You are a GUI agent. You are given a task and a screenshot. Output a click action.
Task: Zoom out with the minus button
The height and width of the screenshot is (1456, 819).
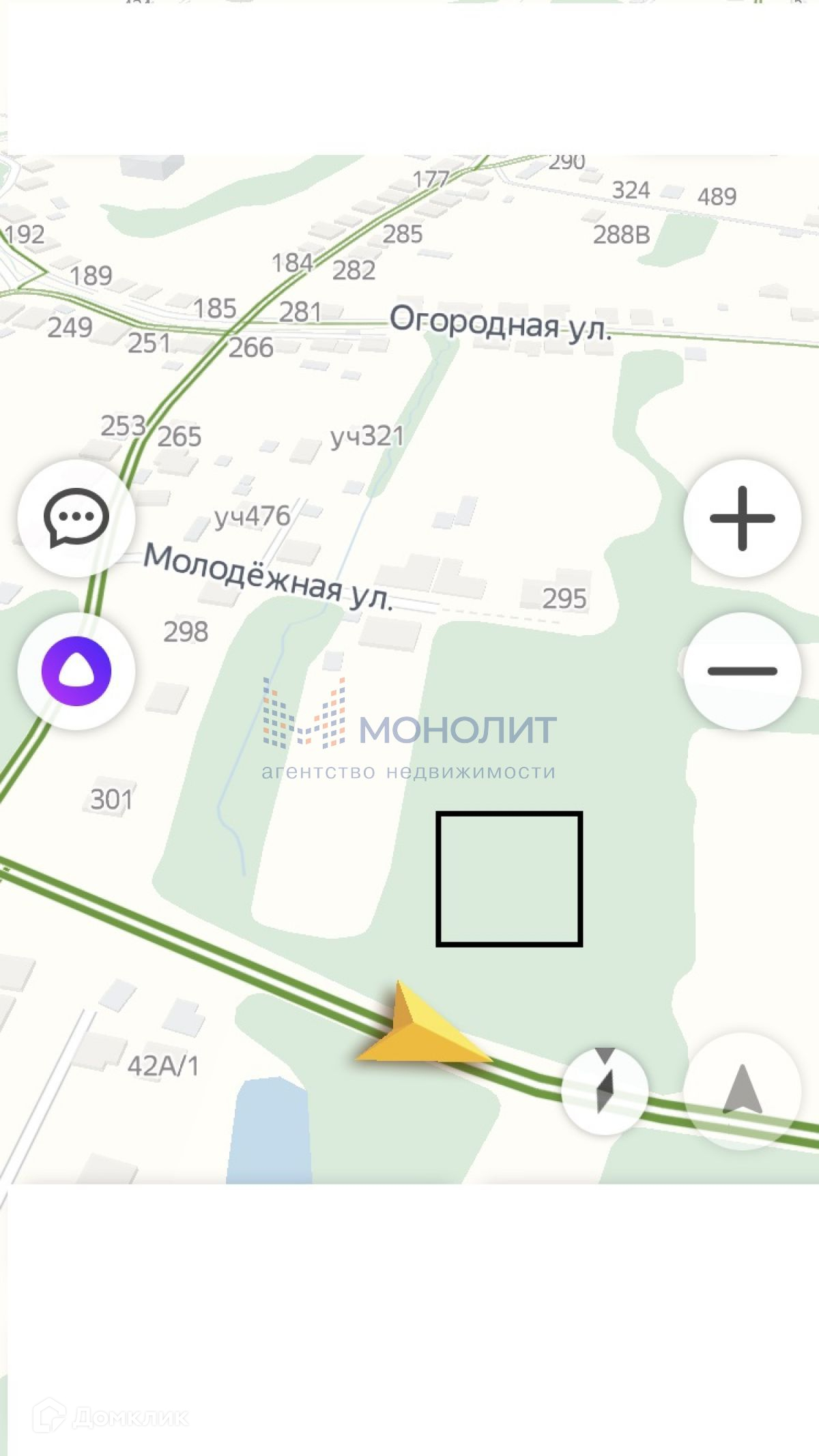(743, 671)
